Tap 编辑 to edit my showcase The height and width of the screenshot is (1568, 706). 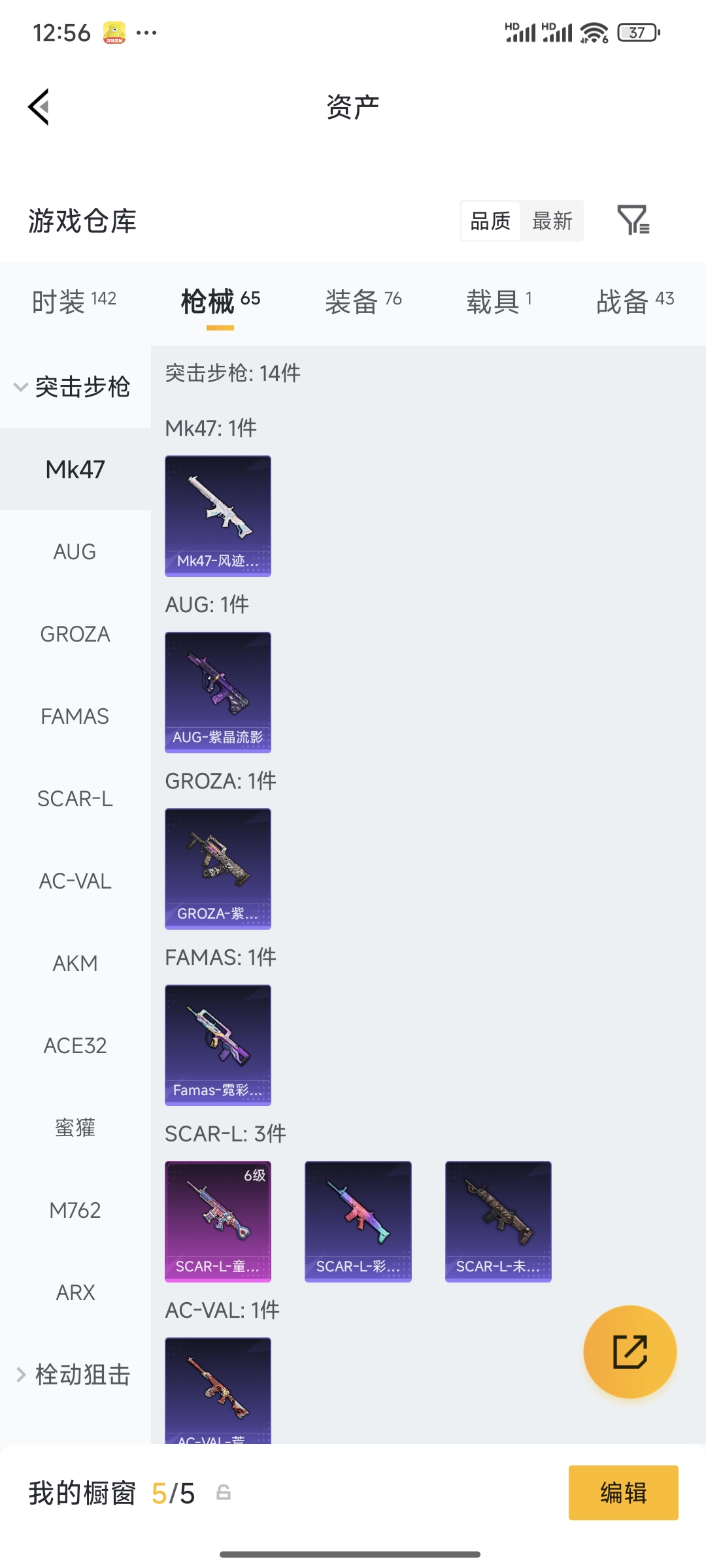(623, 1493)
